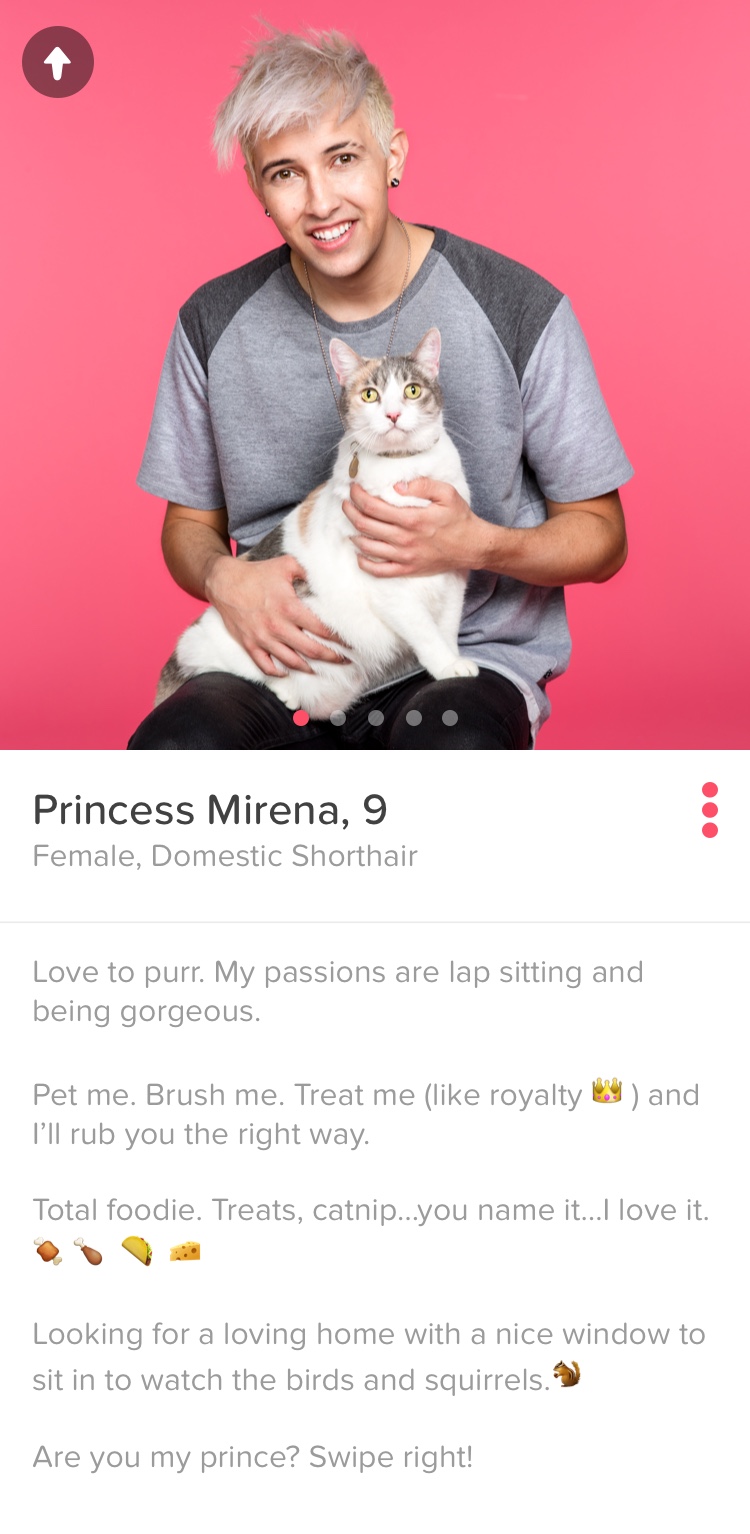Select the second photo indicator dot

tap(338, 718)
